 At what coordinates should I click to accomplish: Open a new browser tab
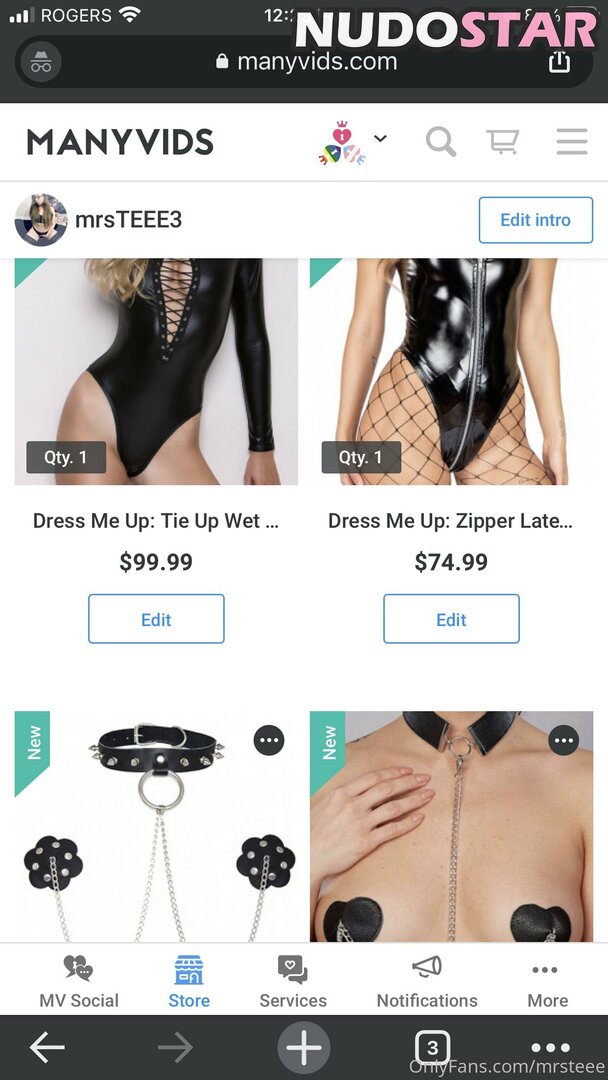pyautogui.click(x=304, y=1048)
